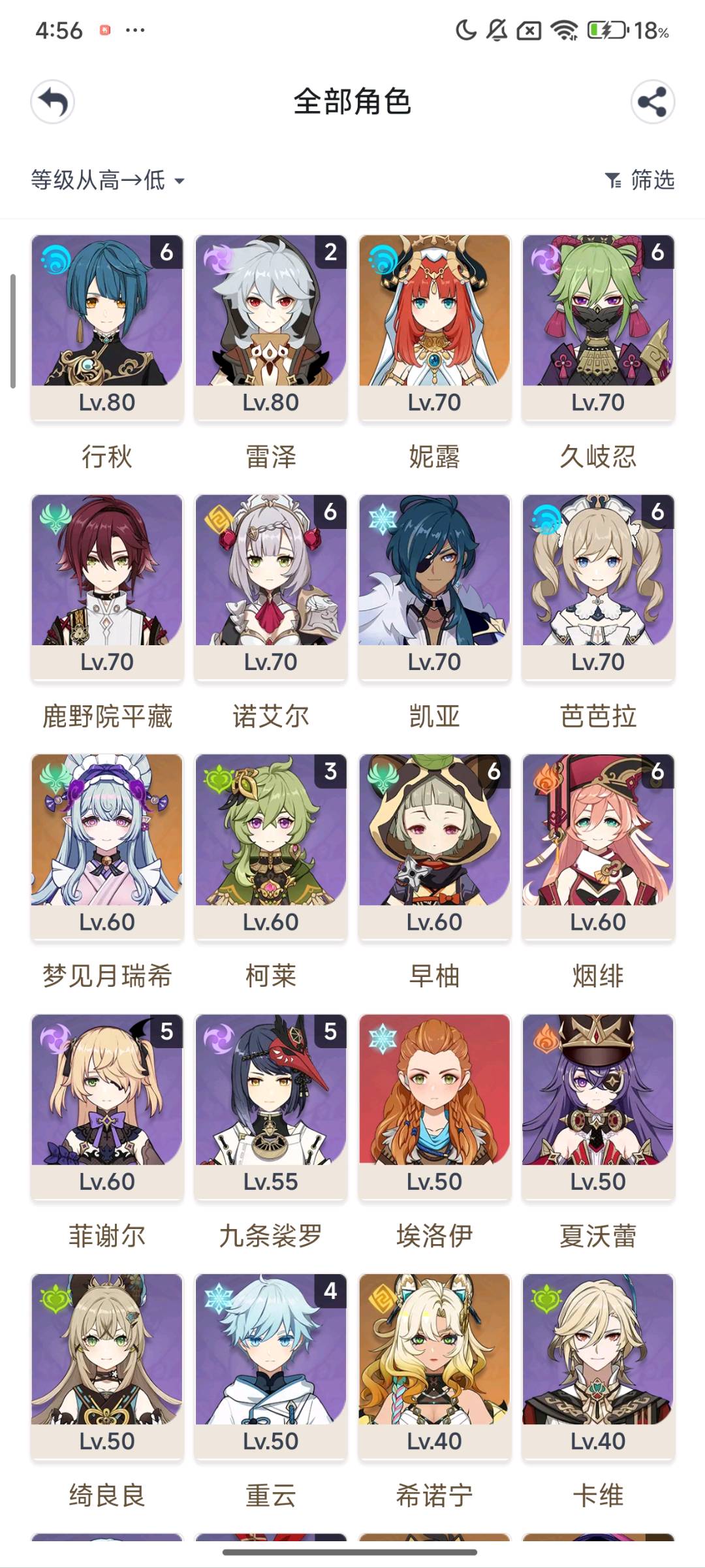Select 九条裟罗 character card
The height and width of the screenshot is (1568, 705).
click(x=271, y=1105)
